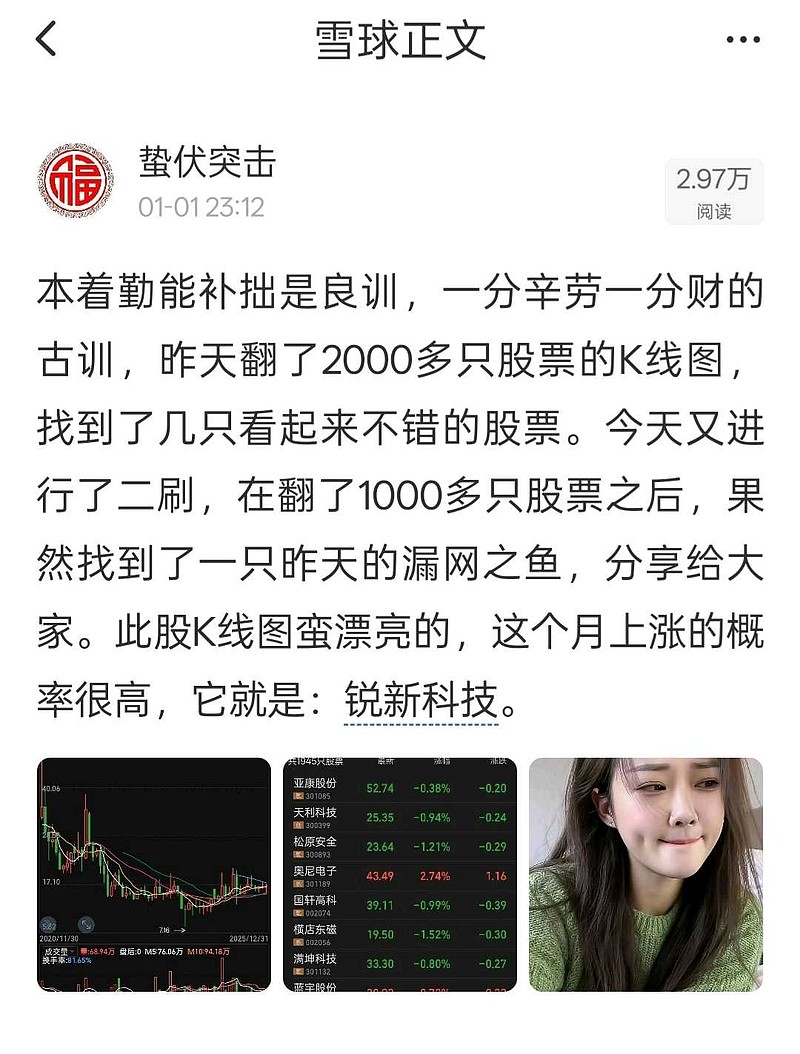View the K-line chart image

point(154,875)
